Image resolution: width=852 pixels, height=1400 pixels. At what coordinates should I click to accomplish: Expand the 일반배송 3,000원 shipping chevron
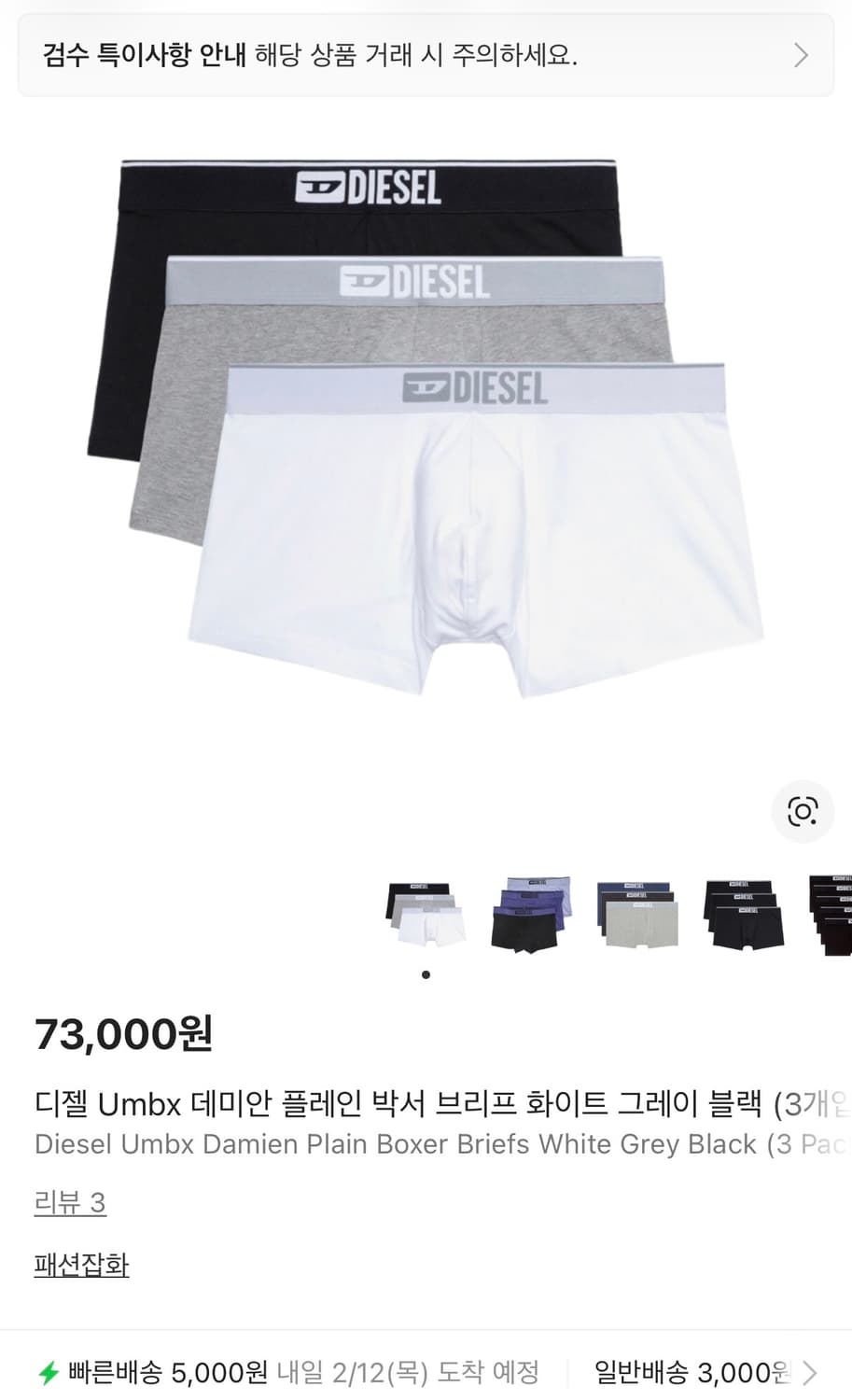pos(810,1372)
